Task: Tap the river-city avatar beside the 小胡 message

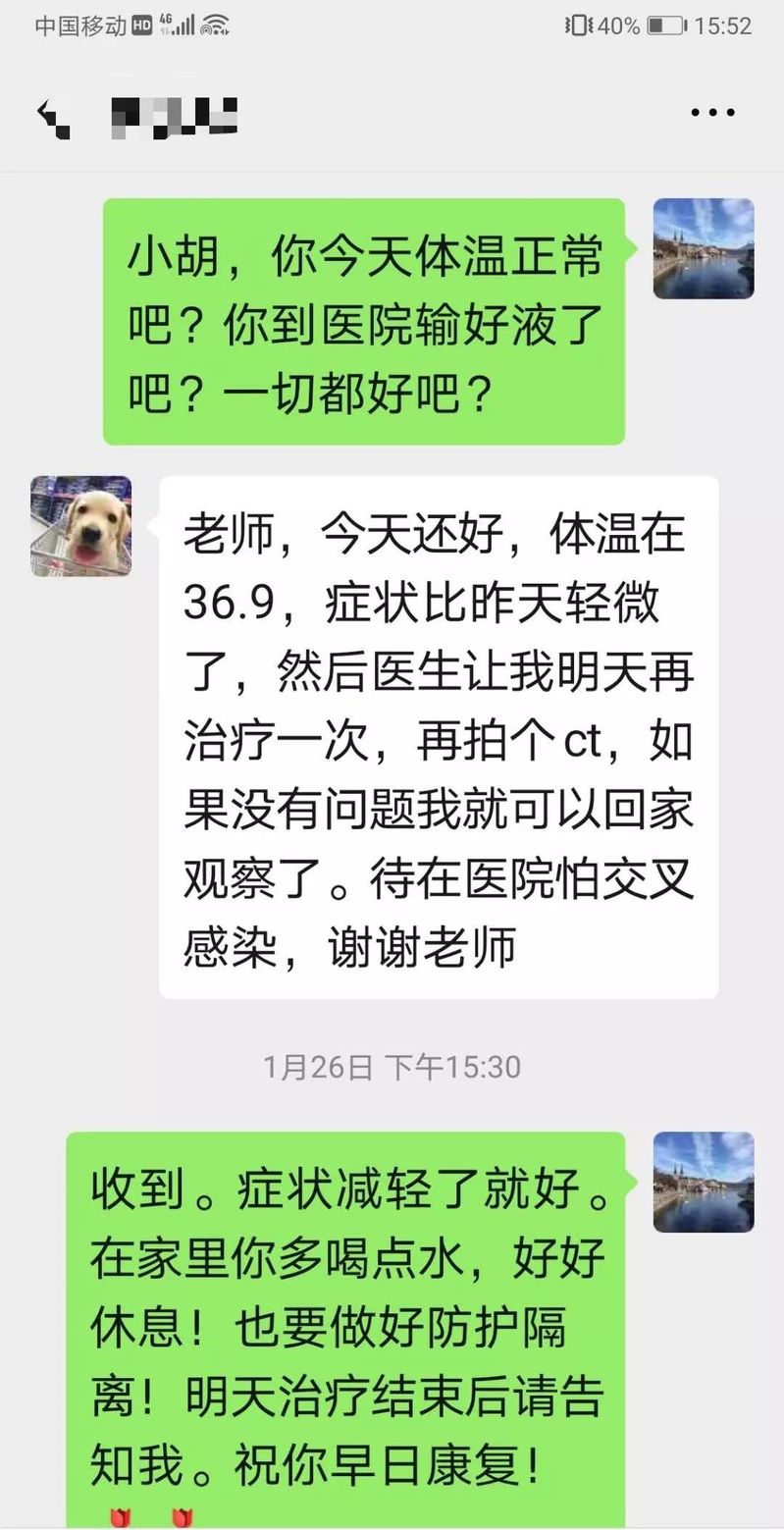Action: point(703,249)
